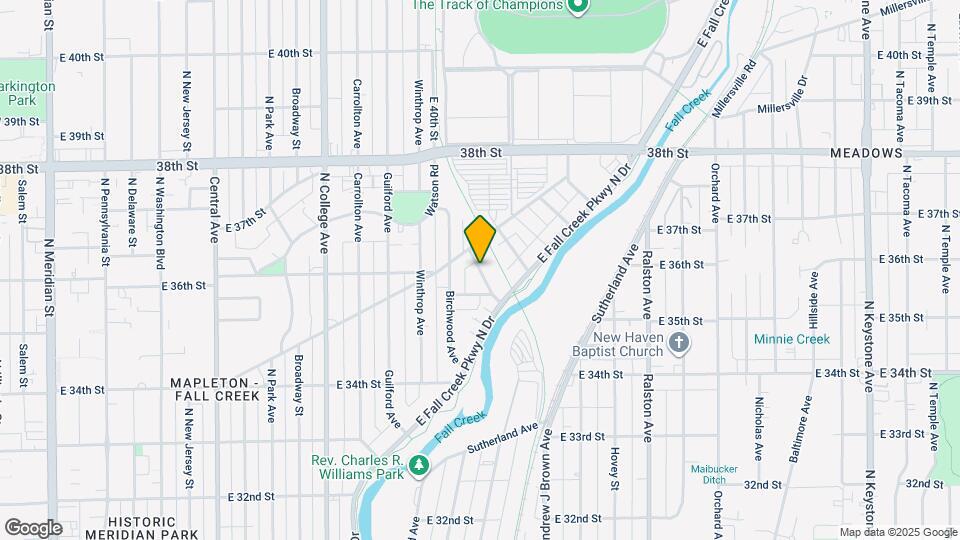Select Rev. Charles R. Williams Park pin
This screenshot has width=960, height=540.
(x=419, y=466)
